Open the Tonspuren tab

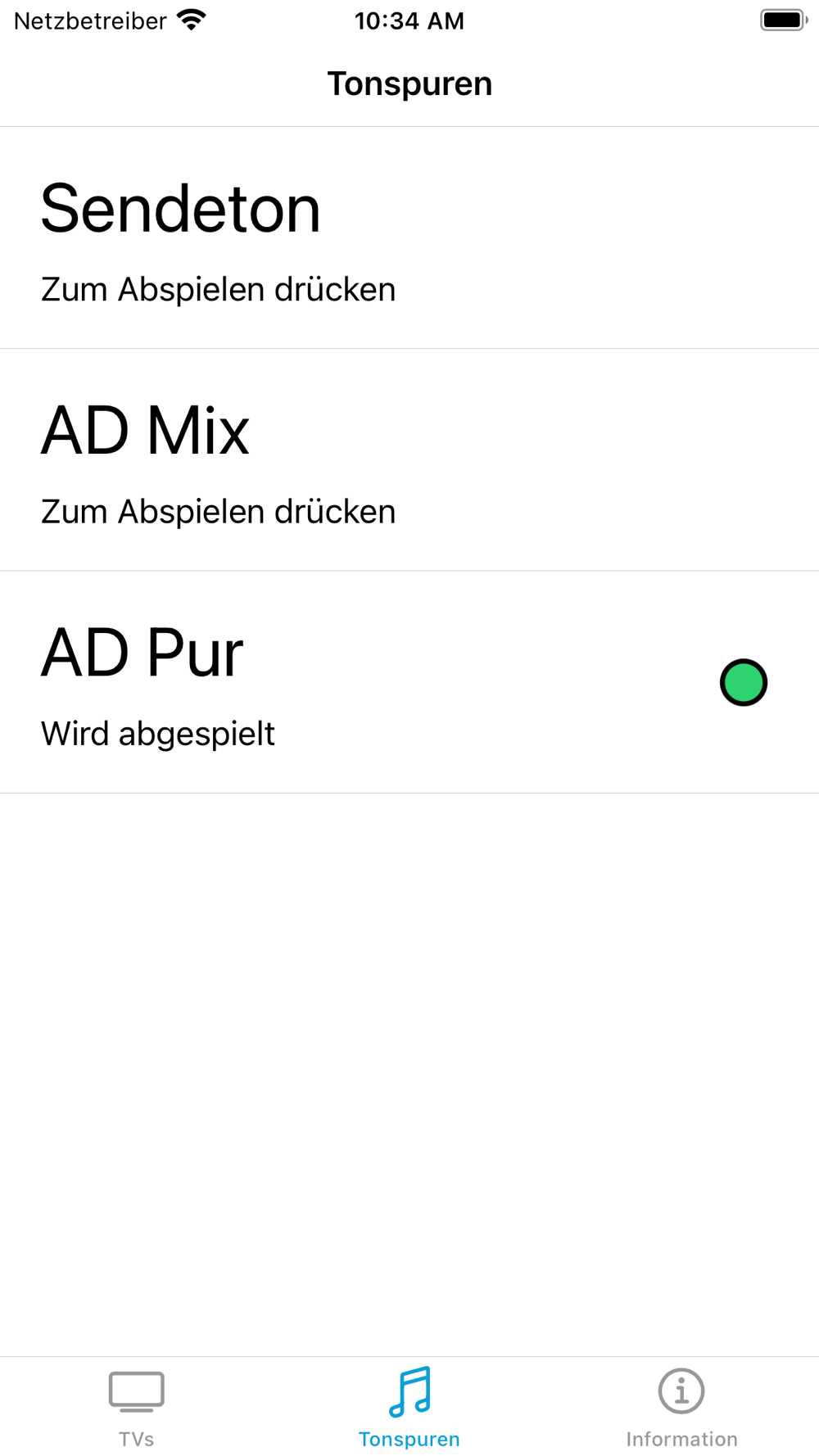(409, 1407)
